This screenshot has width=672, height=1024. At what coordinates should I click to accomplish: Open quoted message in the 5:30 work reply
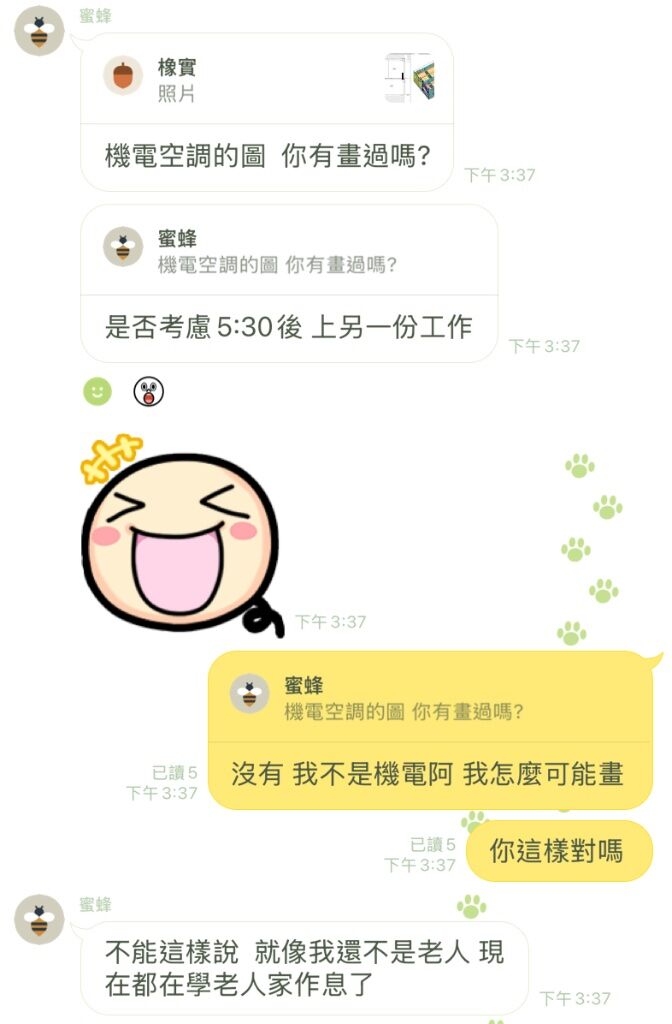[288, 252]
